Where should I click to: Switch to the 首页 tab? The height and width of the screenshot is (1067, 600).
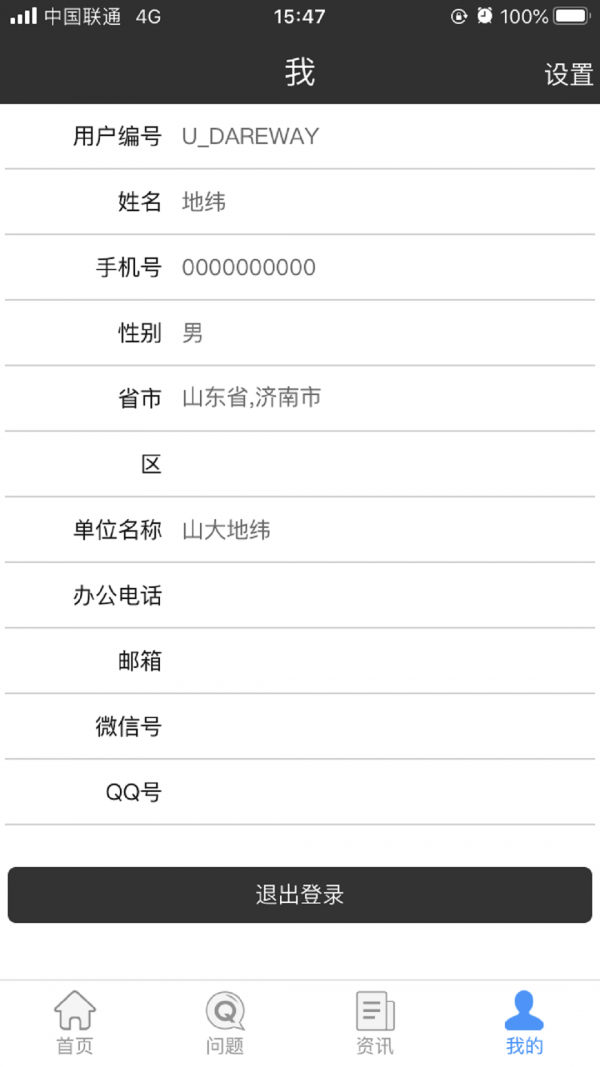point(75,1023)
